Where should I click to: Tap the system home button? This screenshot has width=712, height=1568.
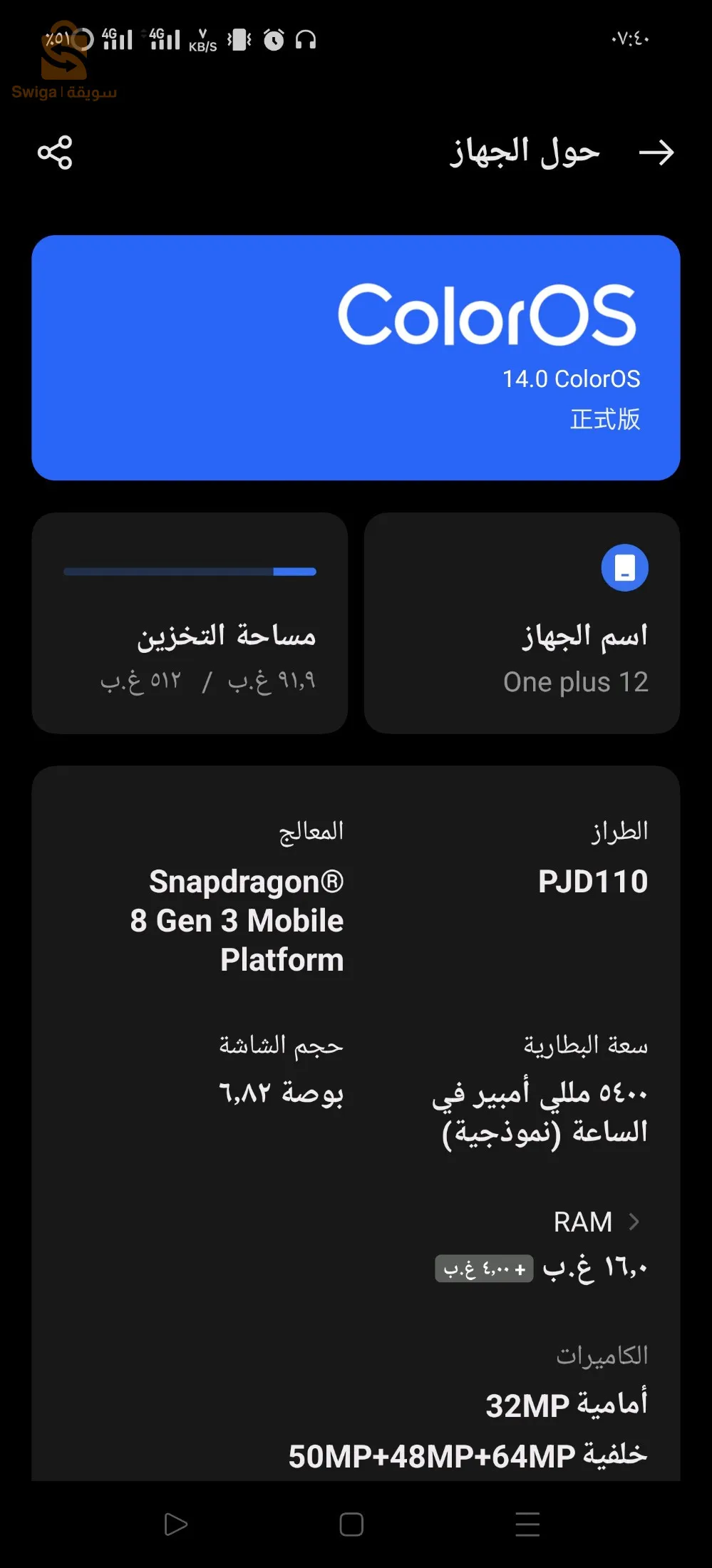tap(351, 1525)
